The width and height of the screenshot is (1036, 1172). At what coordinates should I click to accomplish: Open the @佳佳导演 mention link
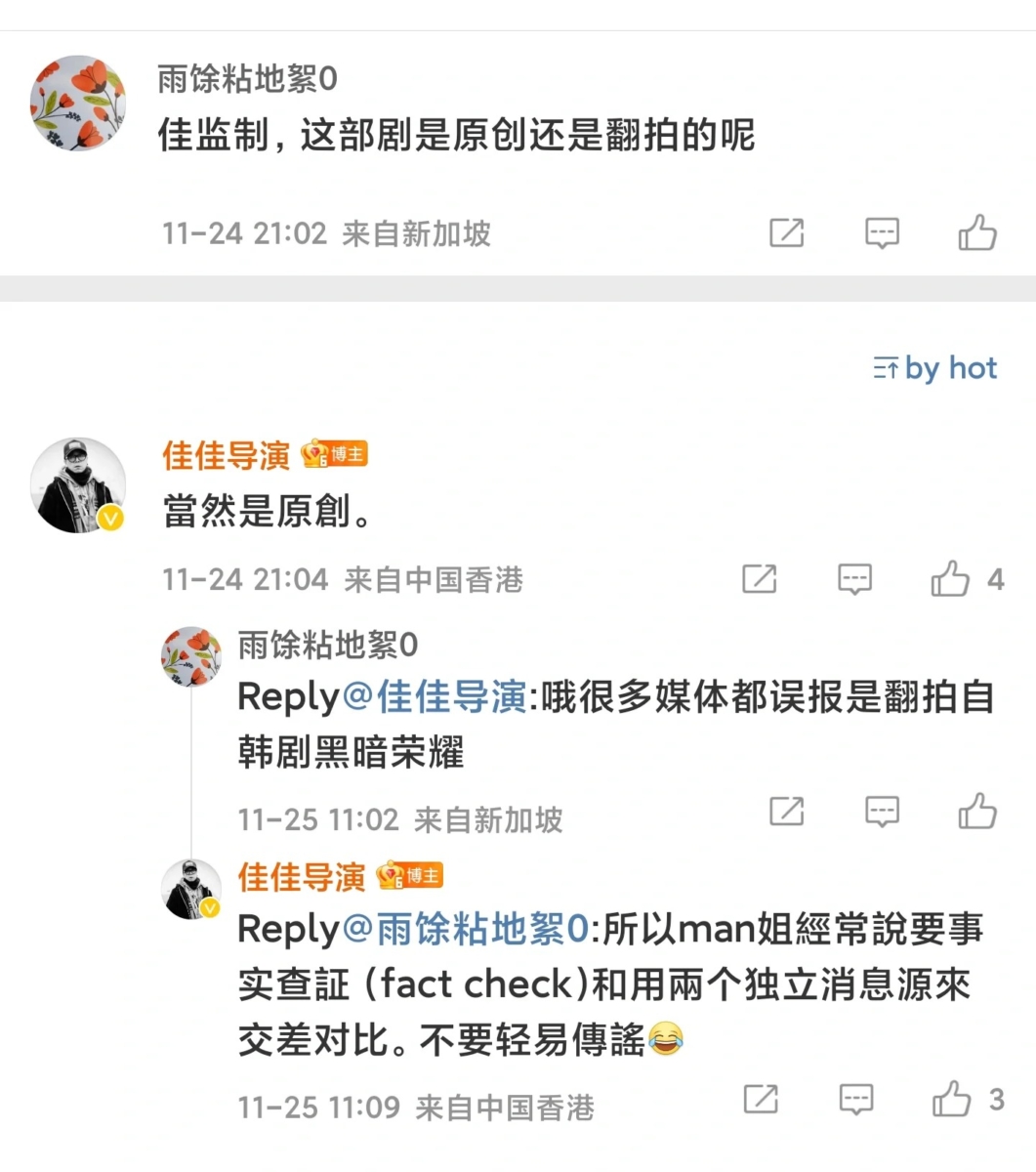pos(435,697)
